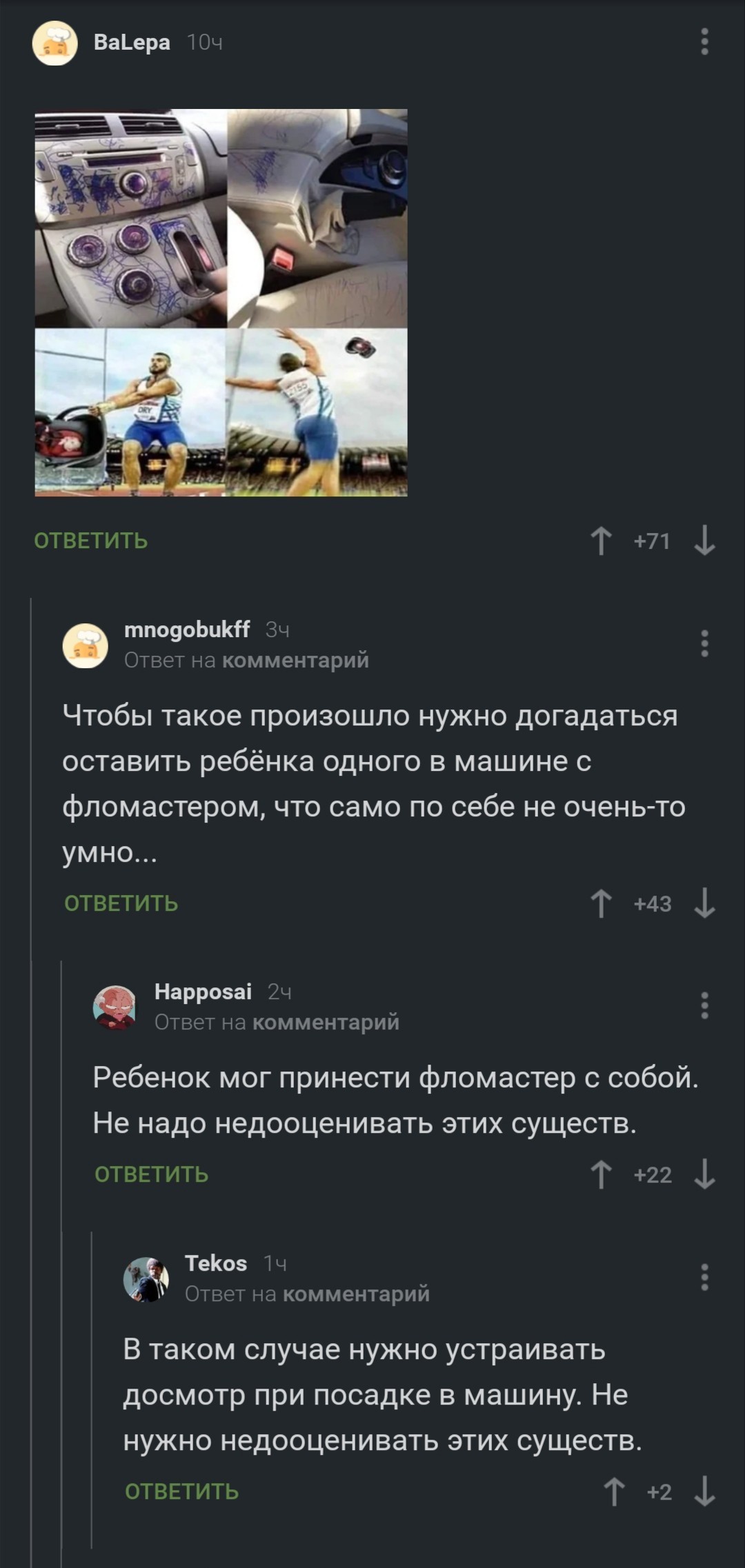Downvote Happosai's comment

click(704, 1175)
